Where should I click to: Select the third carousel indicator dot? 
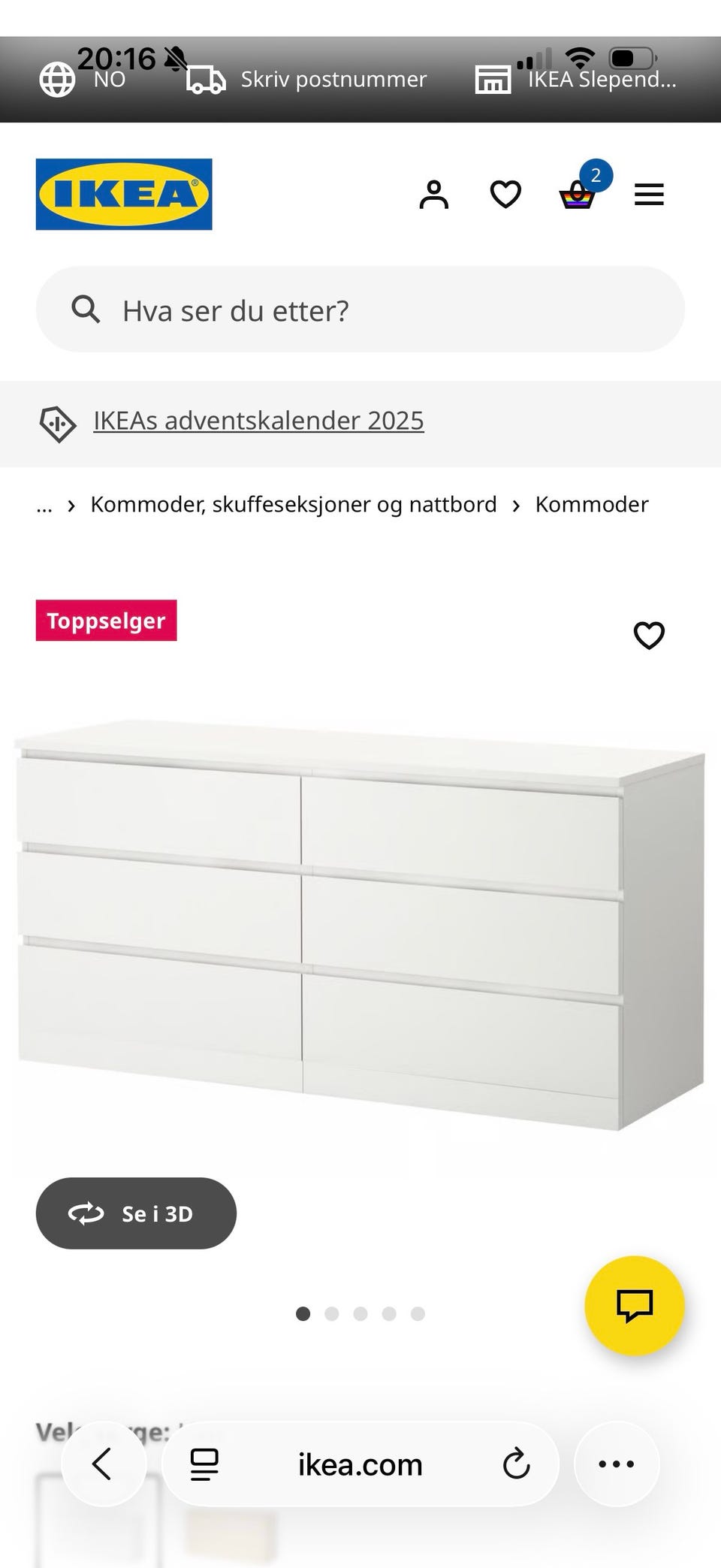pyautogui.click(x=360, y=1313)
